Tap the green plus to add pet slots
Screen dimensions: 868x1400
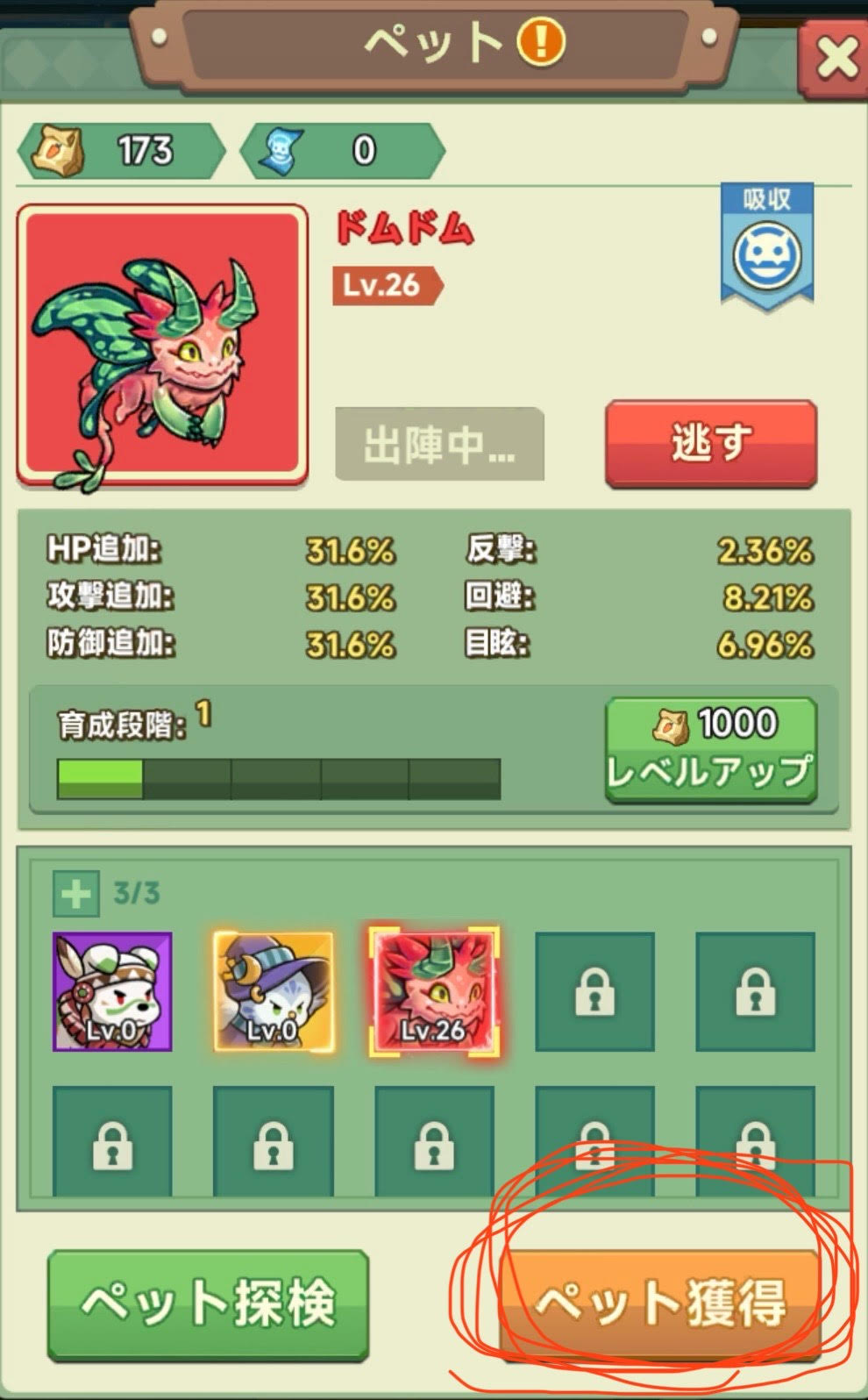tap(75, 894)
